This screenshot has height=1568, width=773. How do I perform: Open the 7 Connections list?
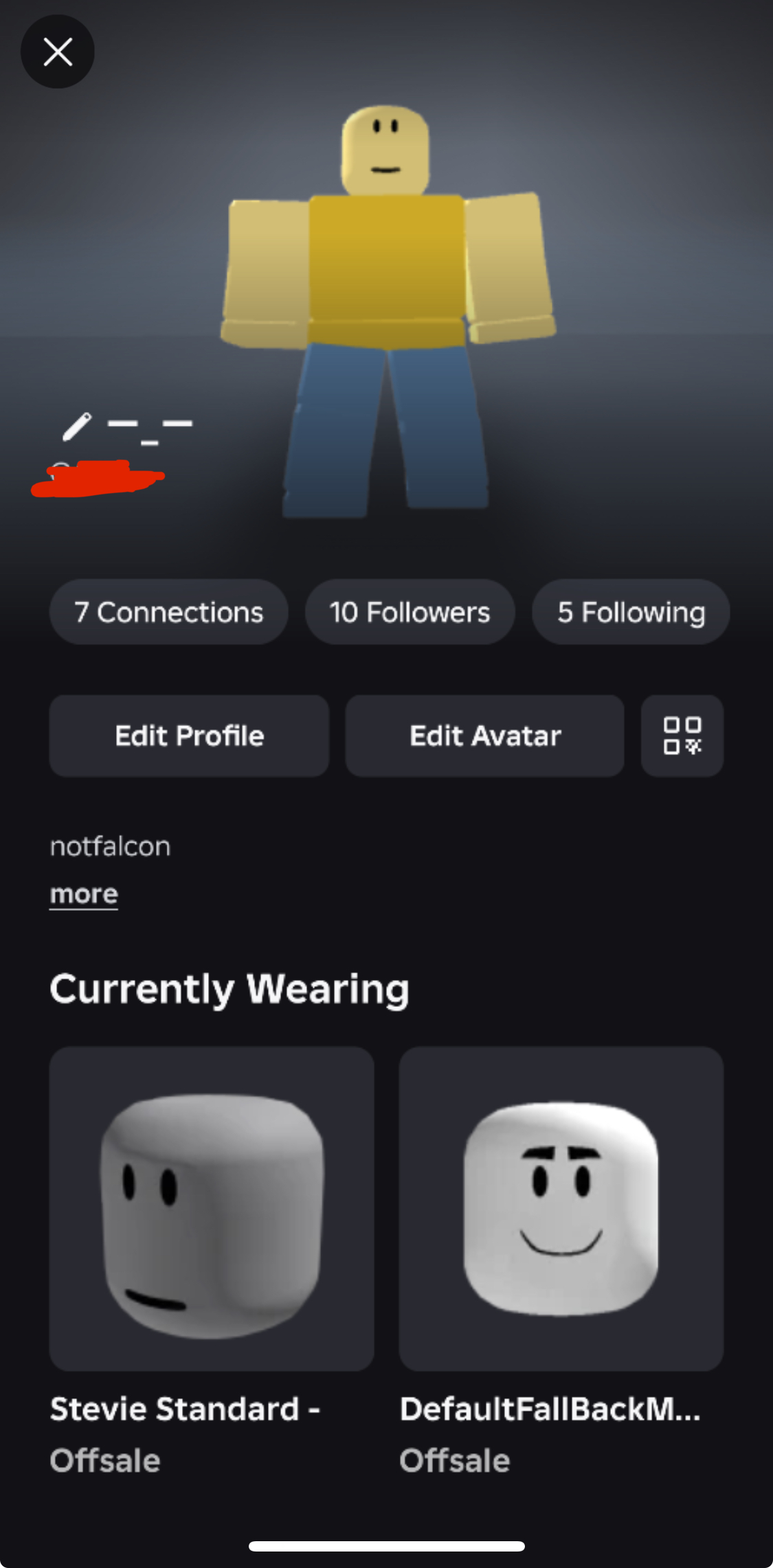point(169,612)
